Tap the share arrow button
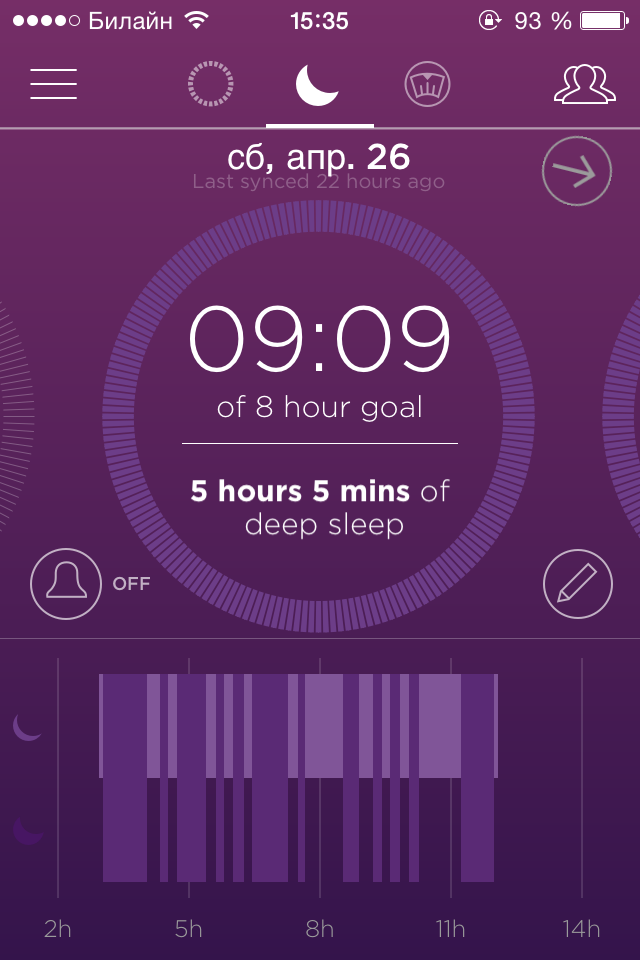Viewport: 640px width, 960px height. coord(576,173)
